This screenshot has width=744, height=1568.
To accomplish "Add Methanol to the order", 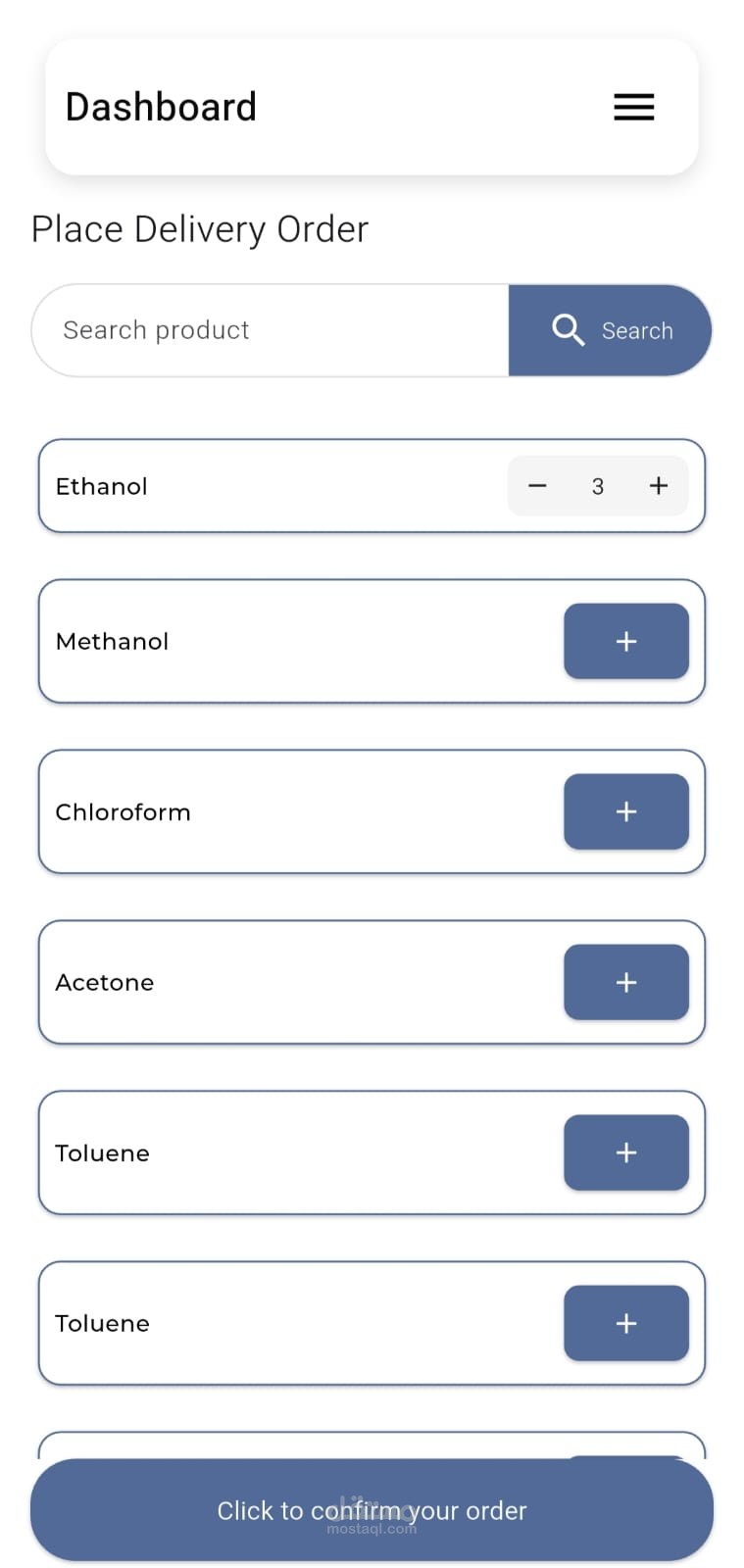I will pos(625,641).
